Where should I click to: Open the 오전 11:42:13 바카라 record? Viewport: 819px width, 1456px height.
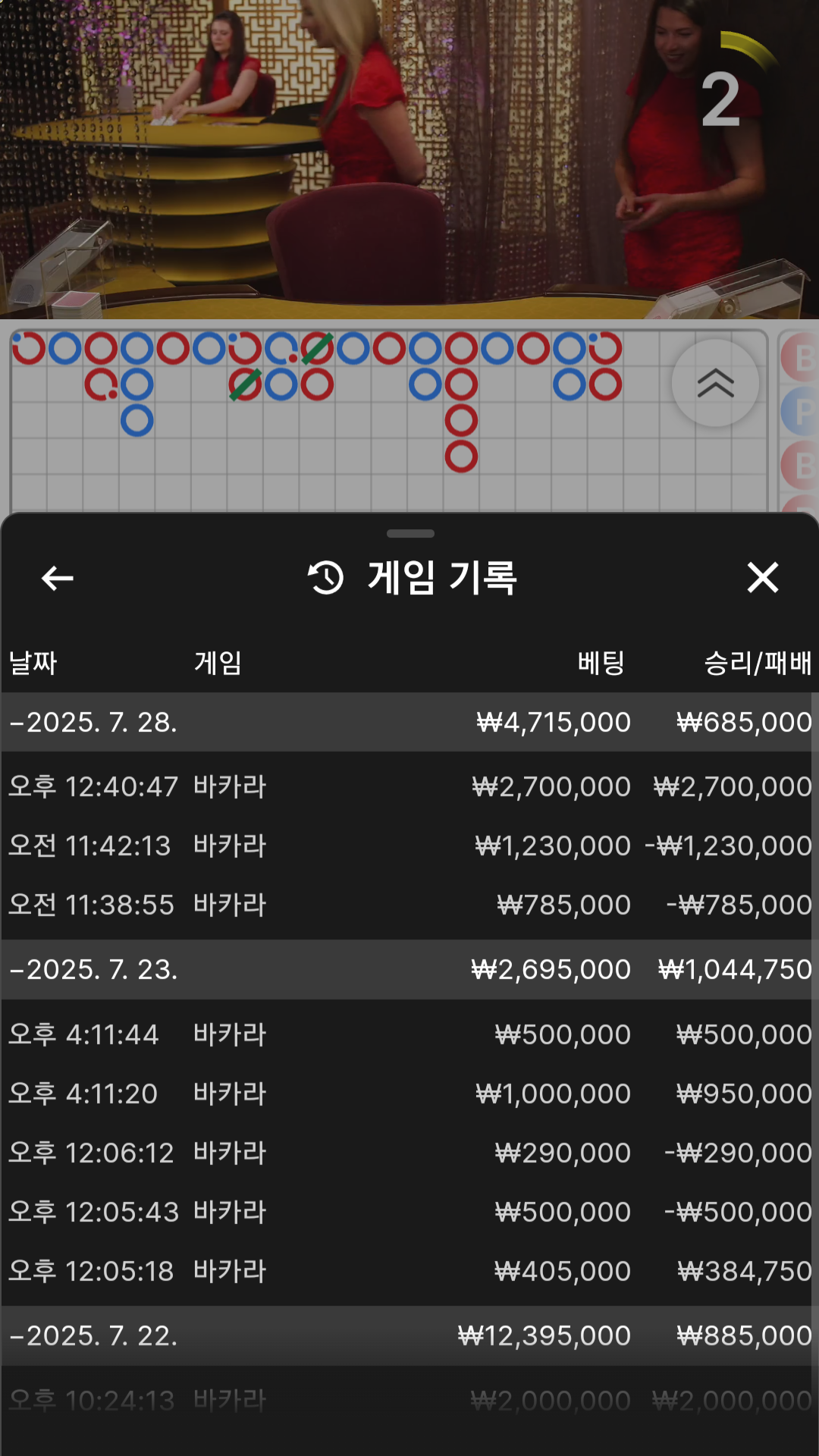[x=409, y=846]
